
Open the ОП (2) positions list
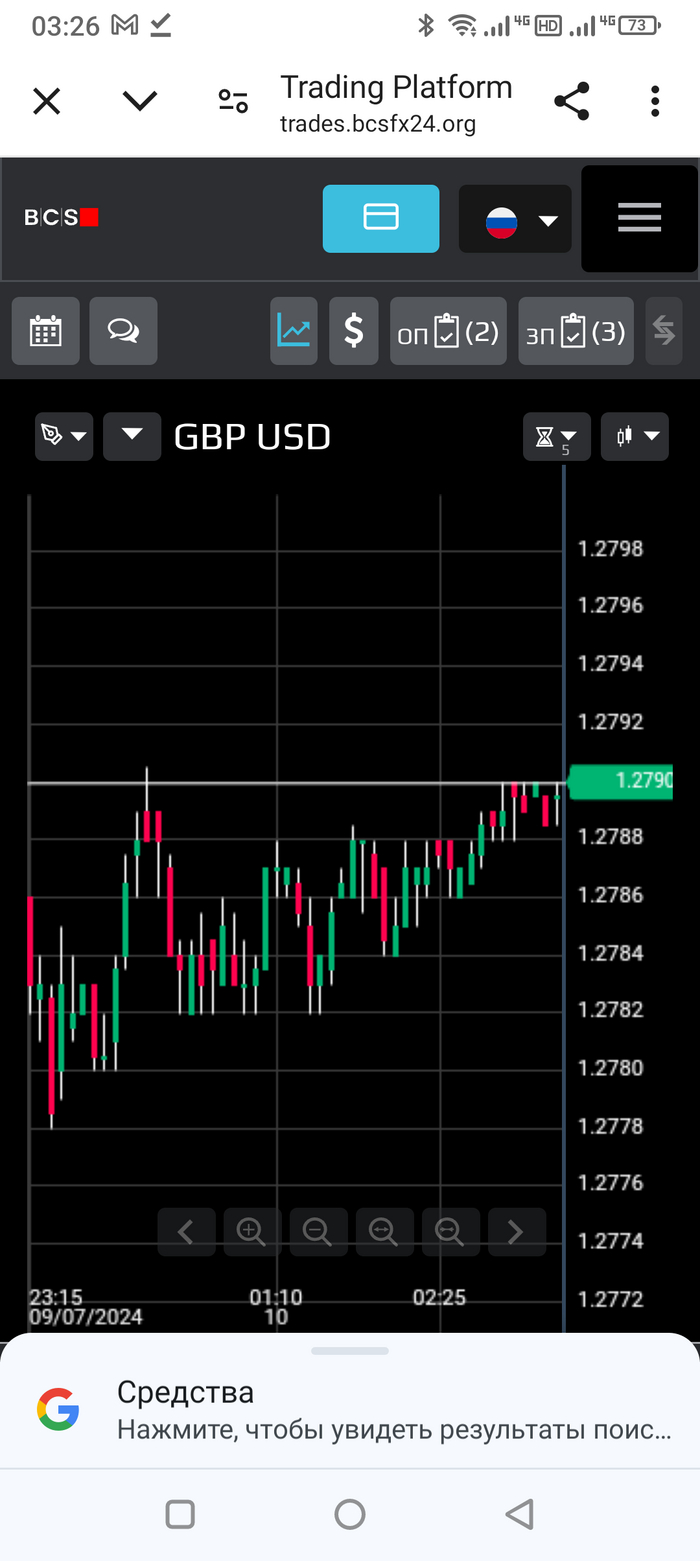point(448,331)
